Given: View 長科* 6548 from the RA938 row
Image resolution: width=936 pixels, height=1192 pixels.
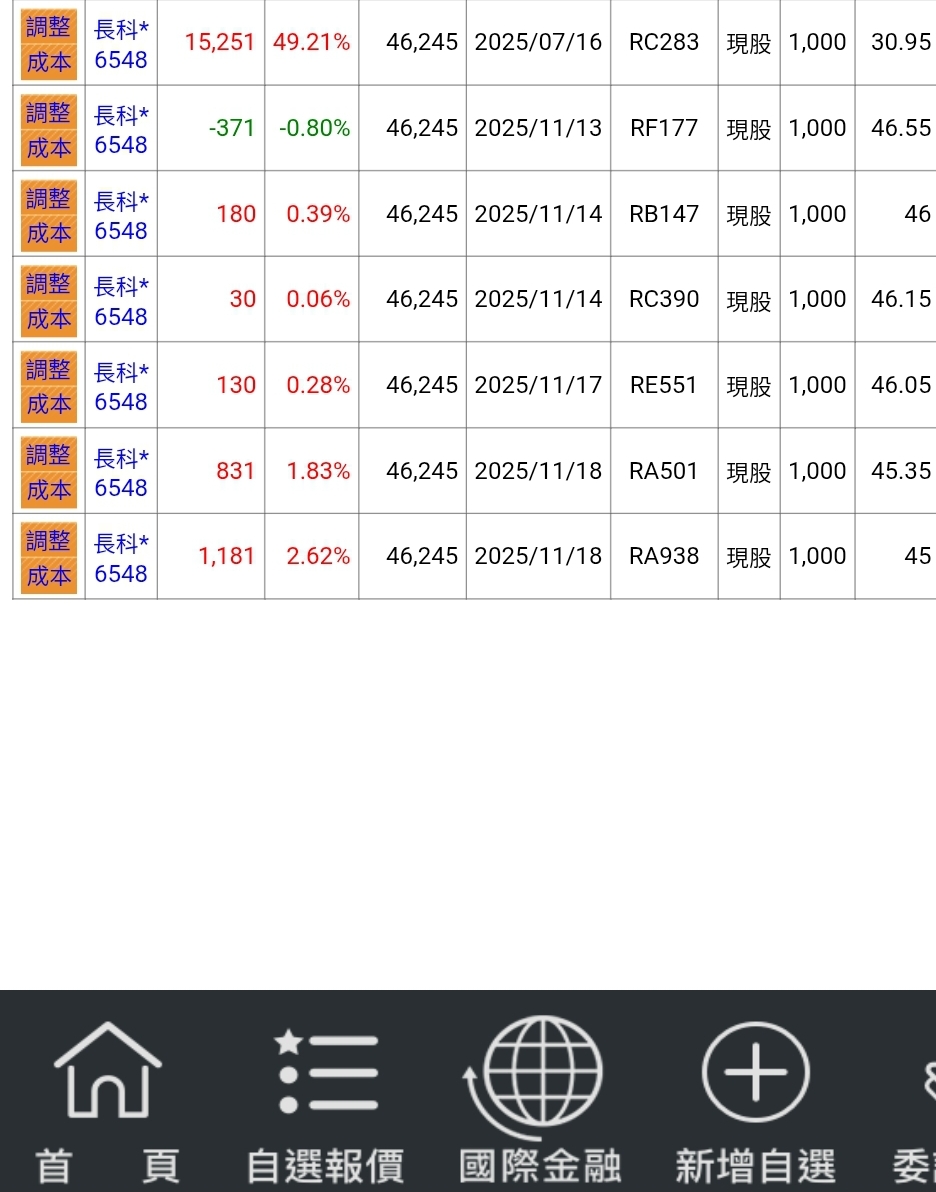Looking at the screenshot, I should pyautogui.click(x=121, y=557).
